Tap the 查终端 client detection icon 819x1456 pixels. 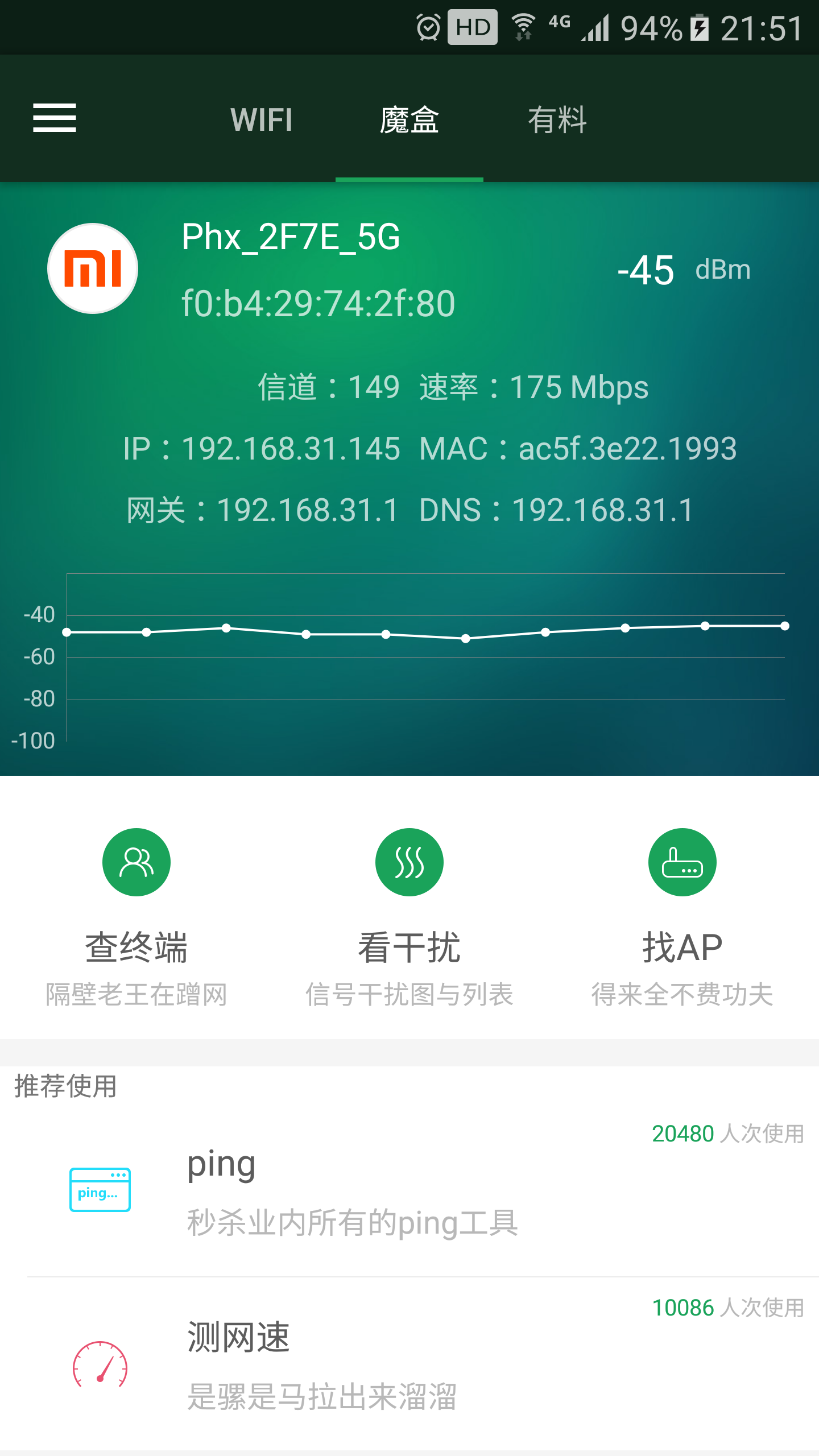click(x=136, y=862)
